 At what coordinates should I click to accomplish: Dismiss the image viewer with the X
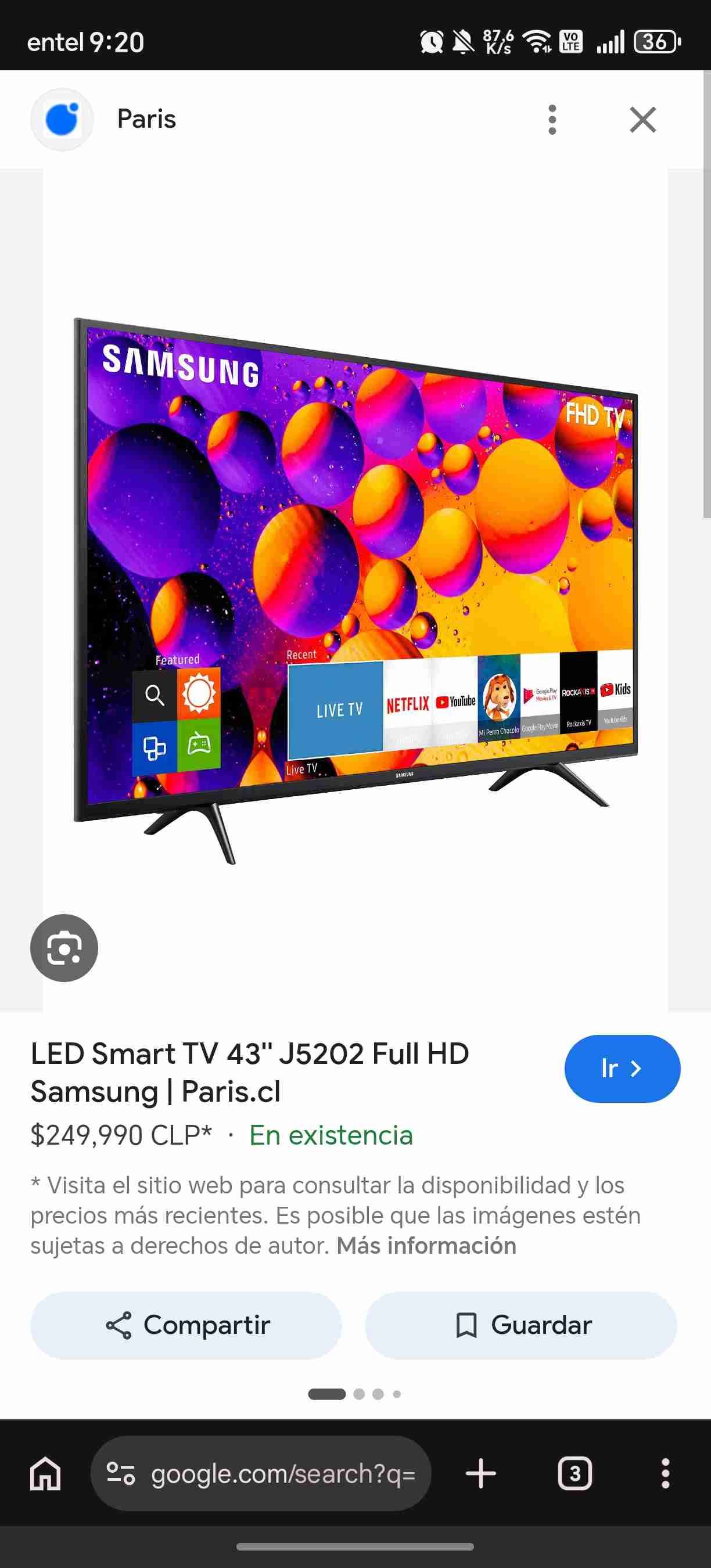pos(642,119)
